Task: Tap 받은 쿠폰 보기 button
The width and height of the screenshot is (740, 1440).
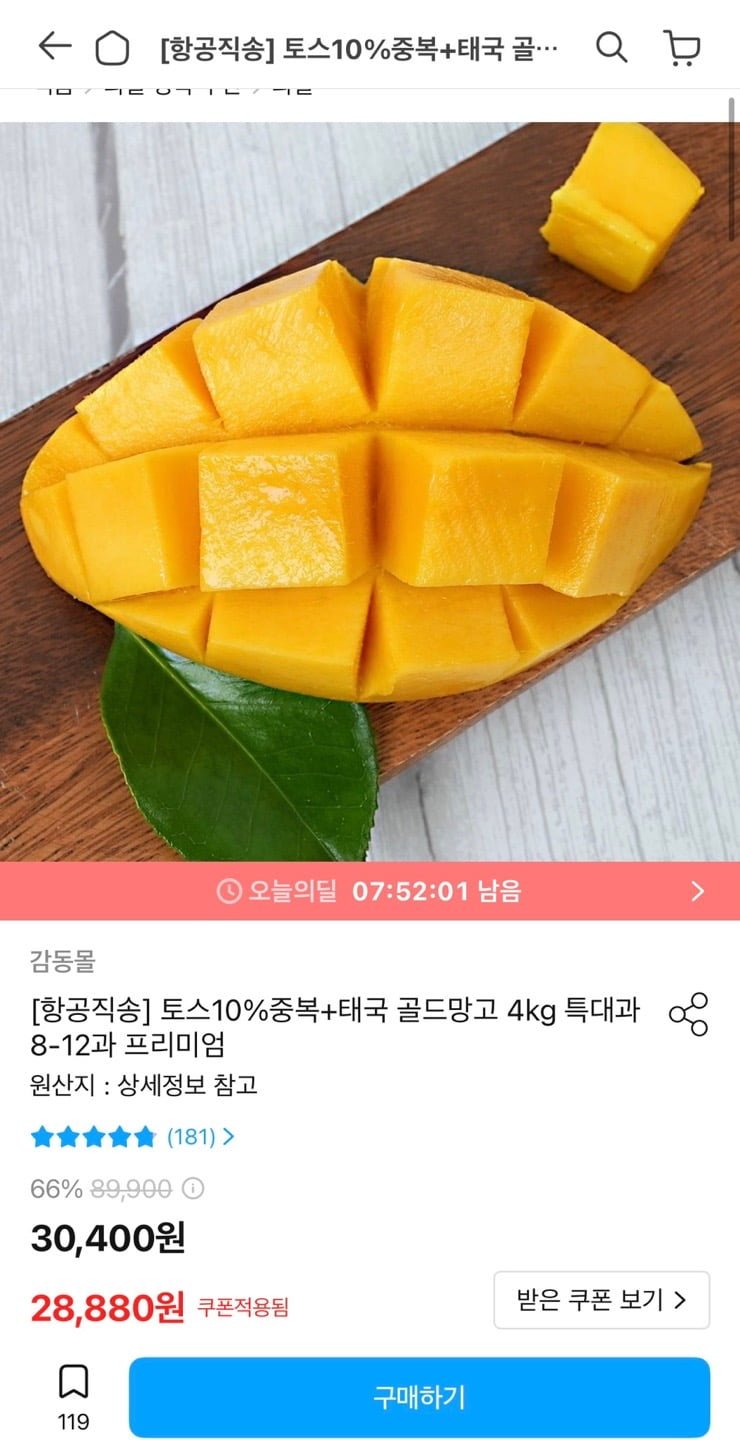Action: click(x=601, y=1300)
